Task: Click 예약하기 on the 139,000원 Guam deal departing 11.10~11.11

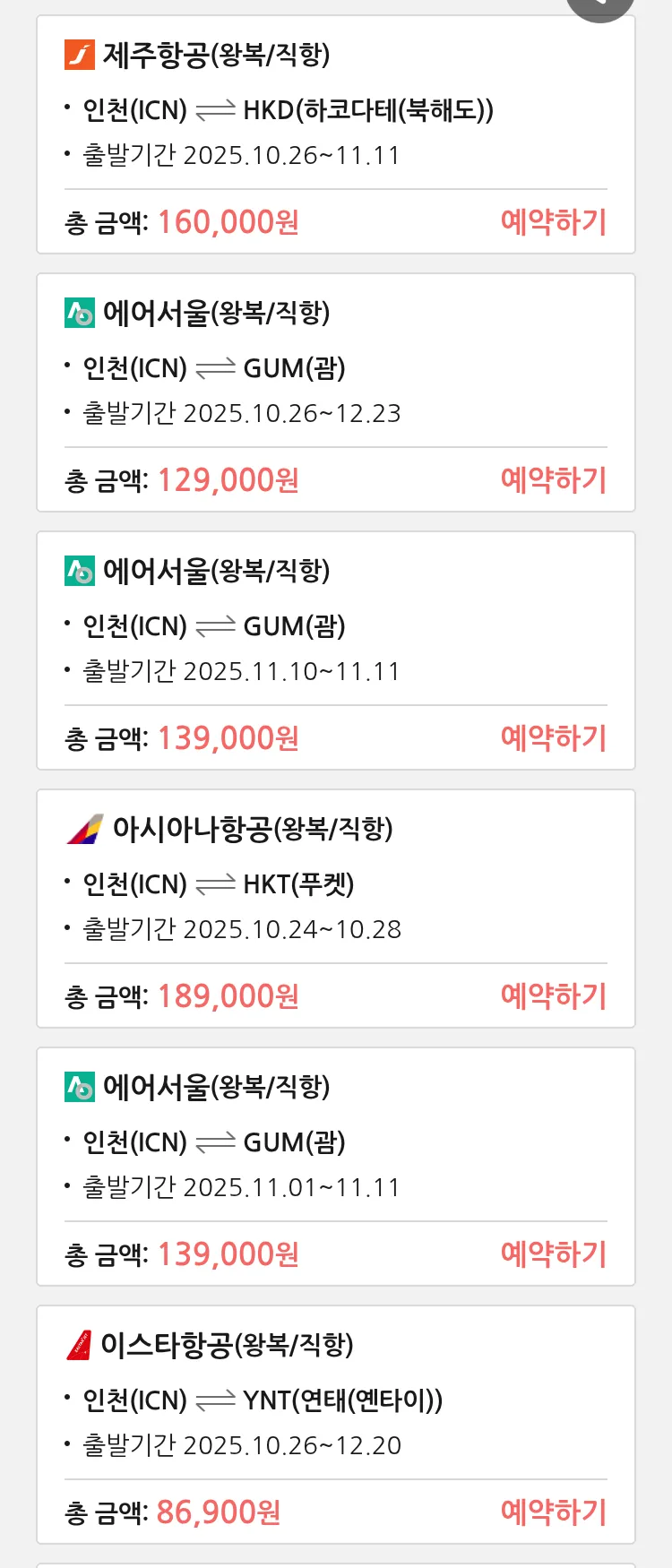Action: [x=554, y=737]
